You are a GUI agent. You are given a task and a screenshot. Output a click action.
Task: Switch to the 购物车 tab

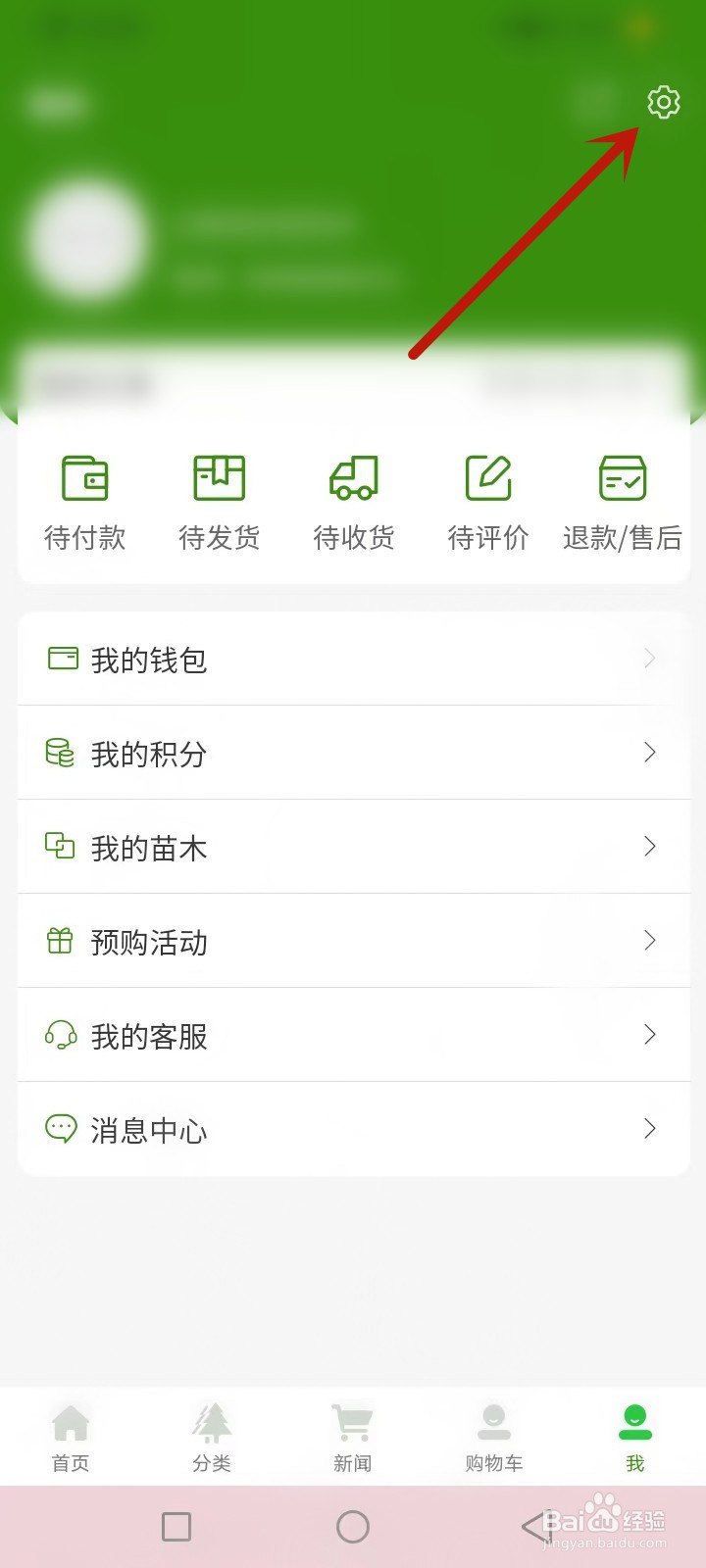point(494,1438)
